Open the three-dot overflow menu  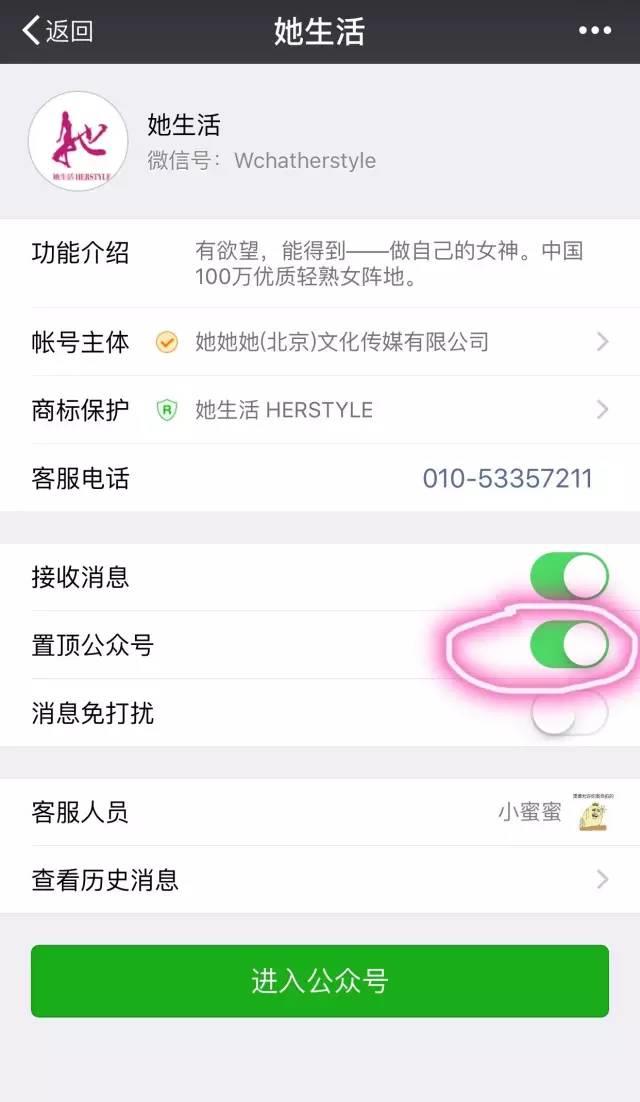click(595, 31)
